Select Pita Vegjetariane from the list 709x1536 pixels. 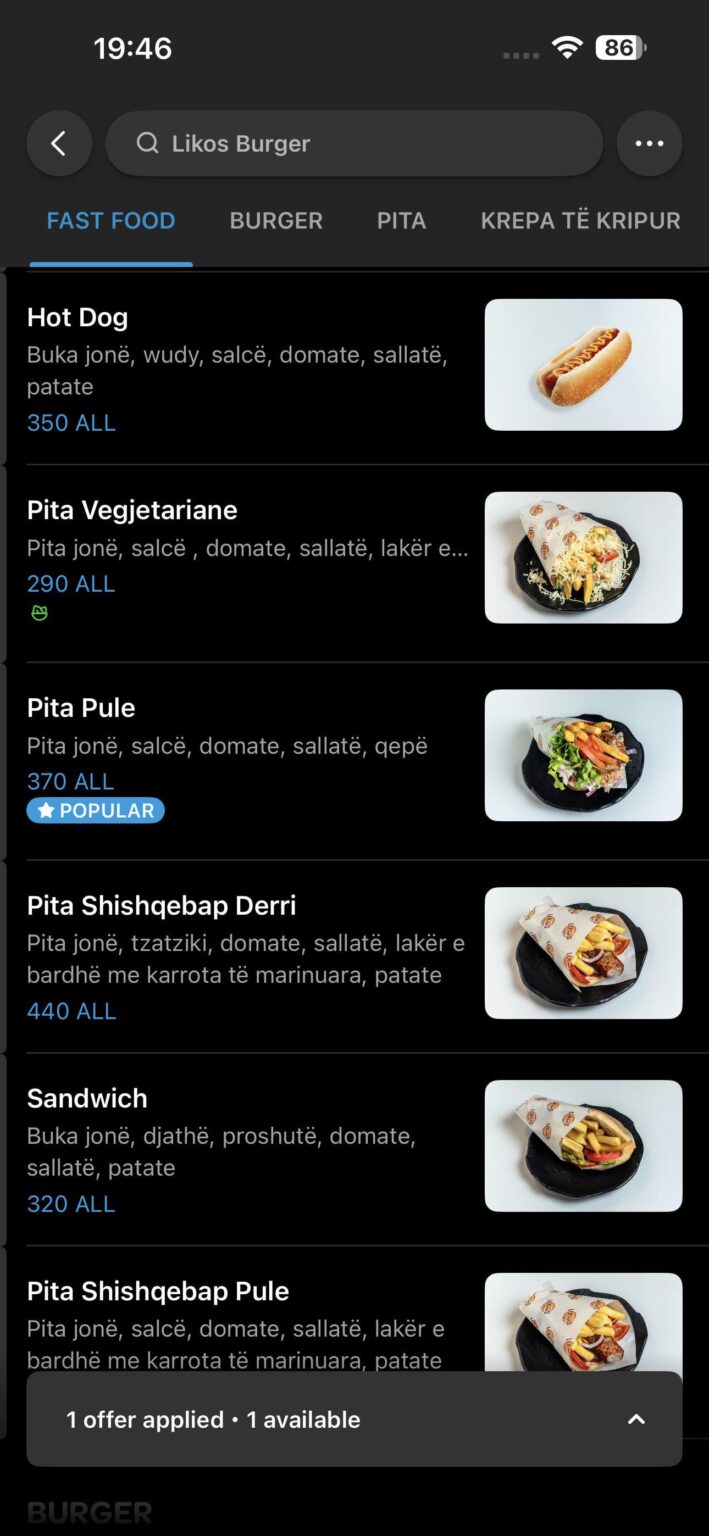click(250, 558)
